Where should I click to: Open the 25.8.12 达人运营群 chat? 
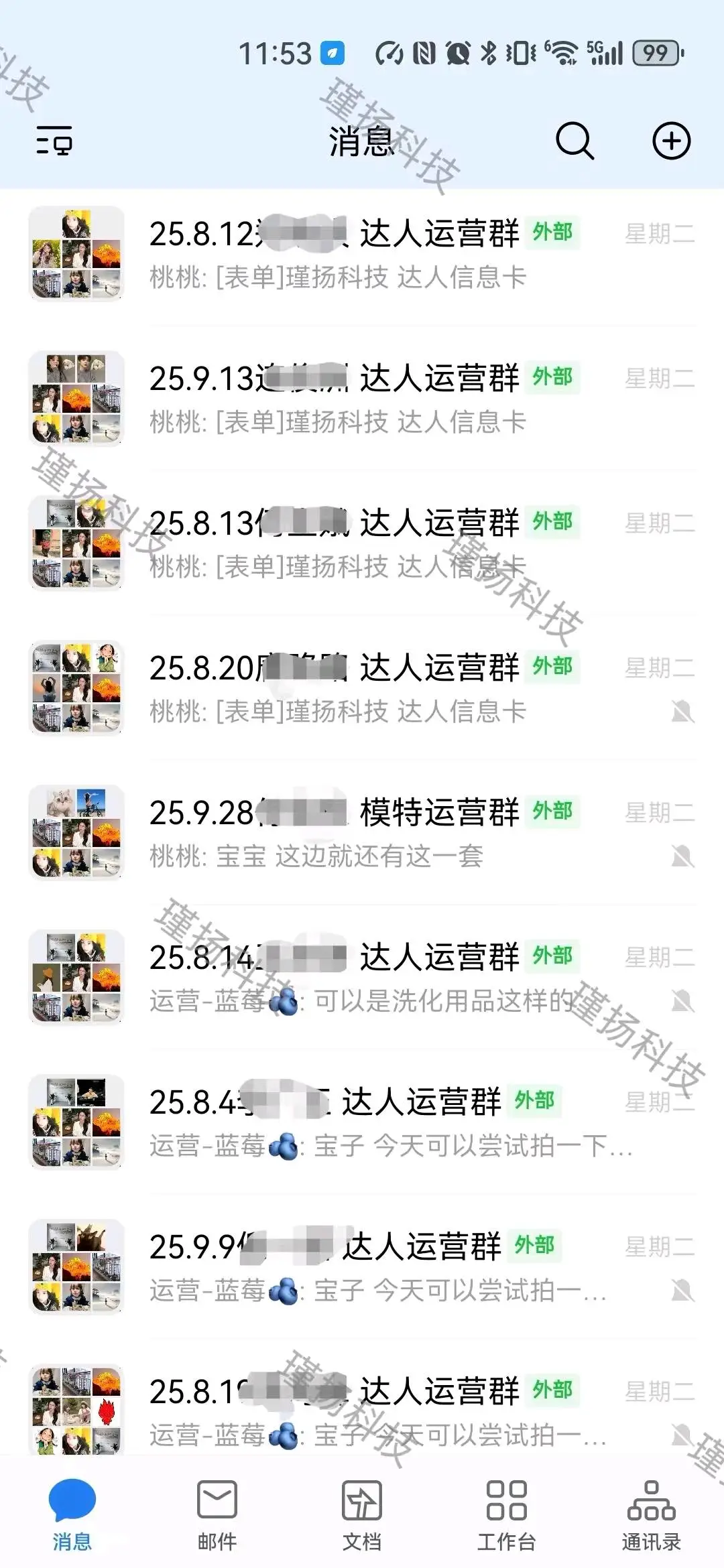(362, 254)
